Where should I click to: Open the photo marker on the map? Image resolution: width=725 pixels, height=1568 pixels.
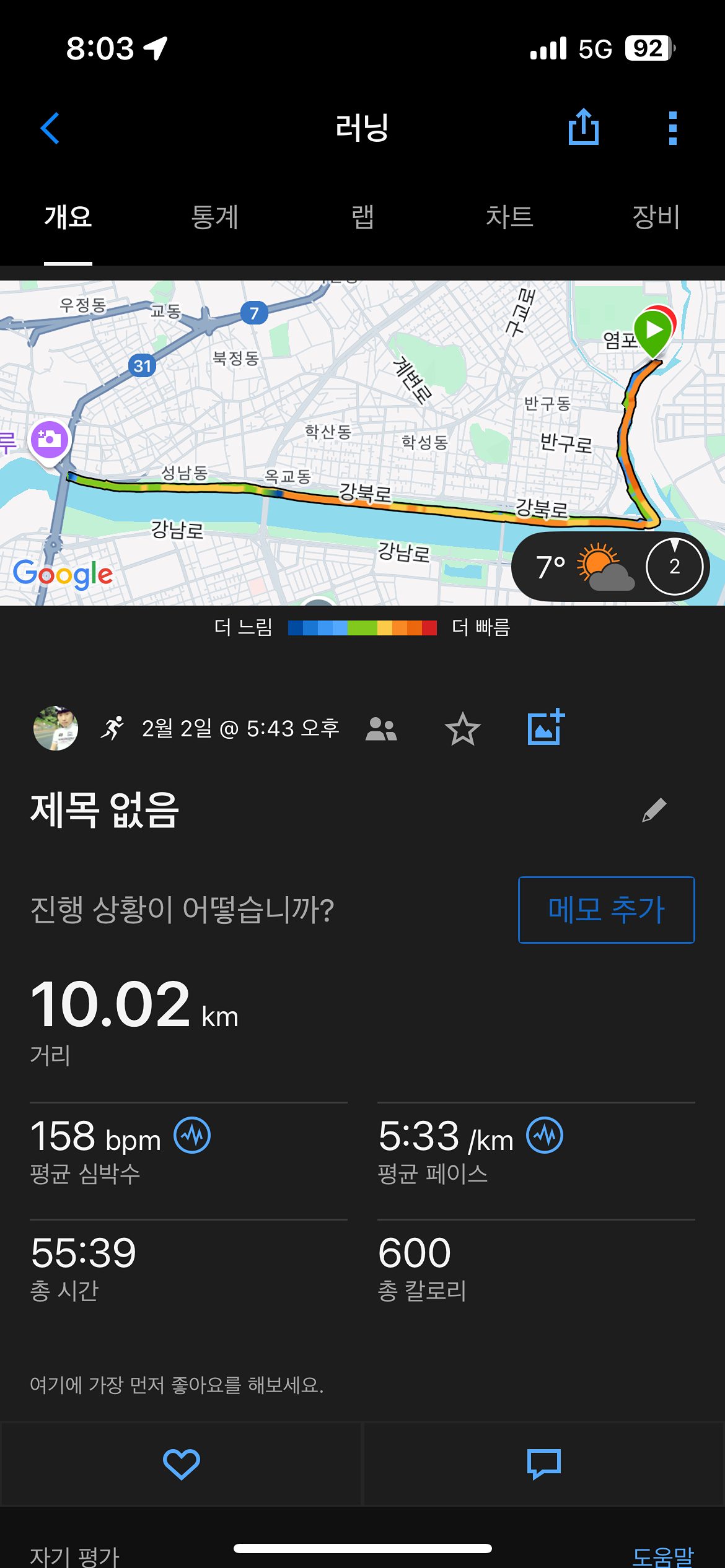pos(51,441)
